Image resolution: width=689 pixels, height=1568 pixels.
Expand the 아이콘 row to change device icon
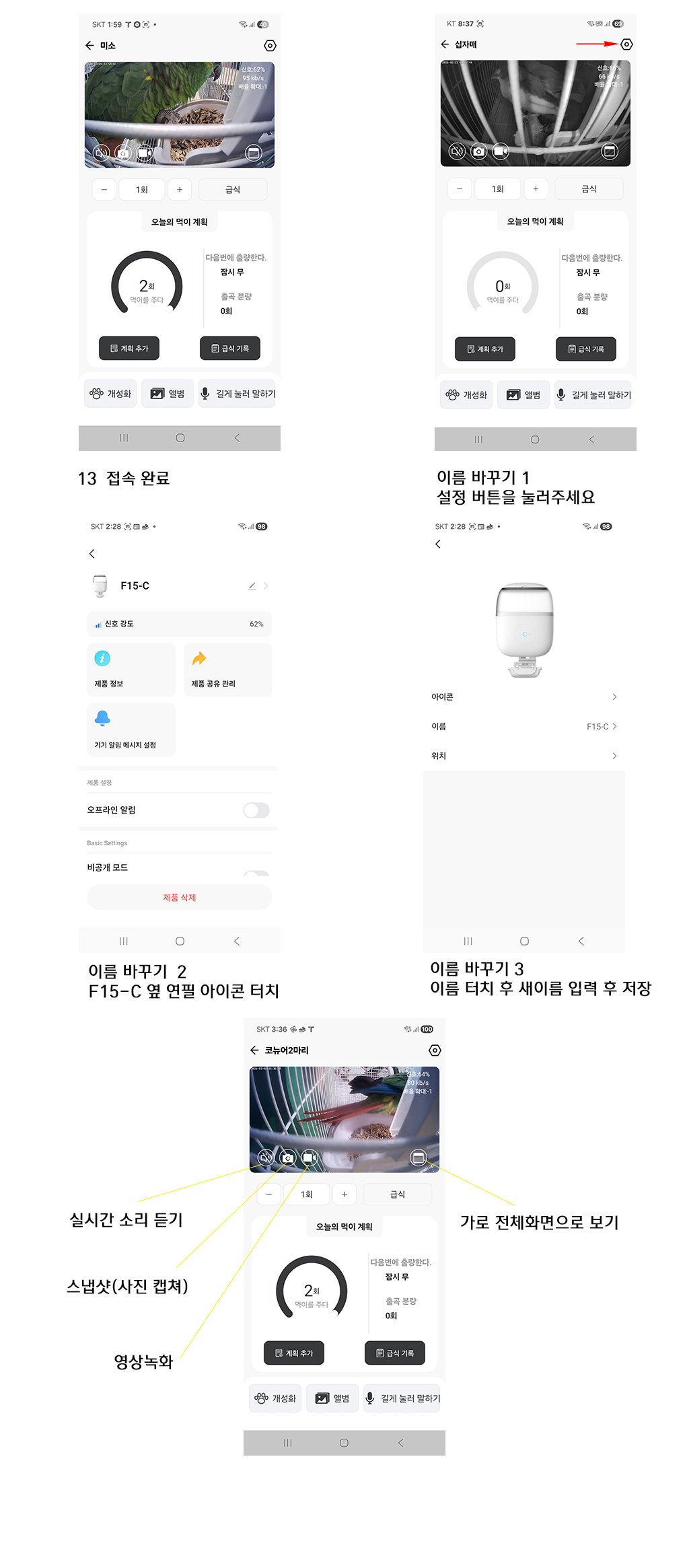pos(523,697)
